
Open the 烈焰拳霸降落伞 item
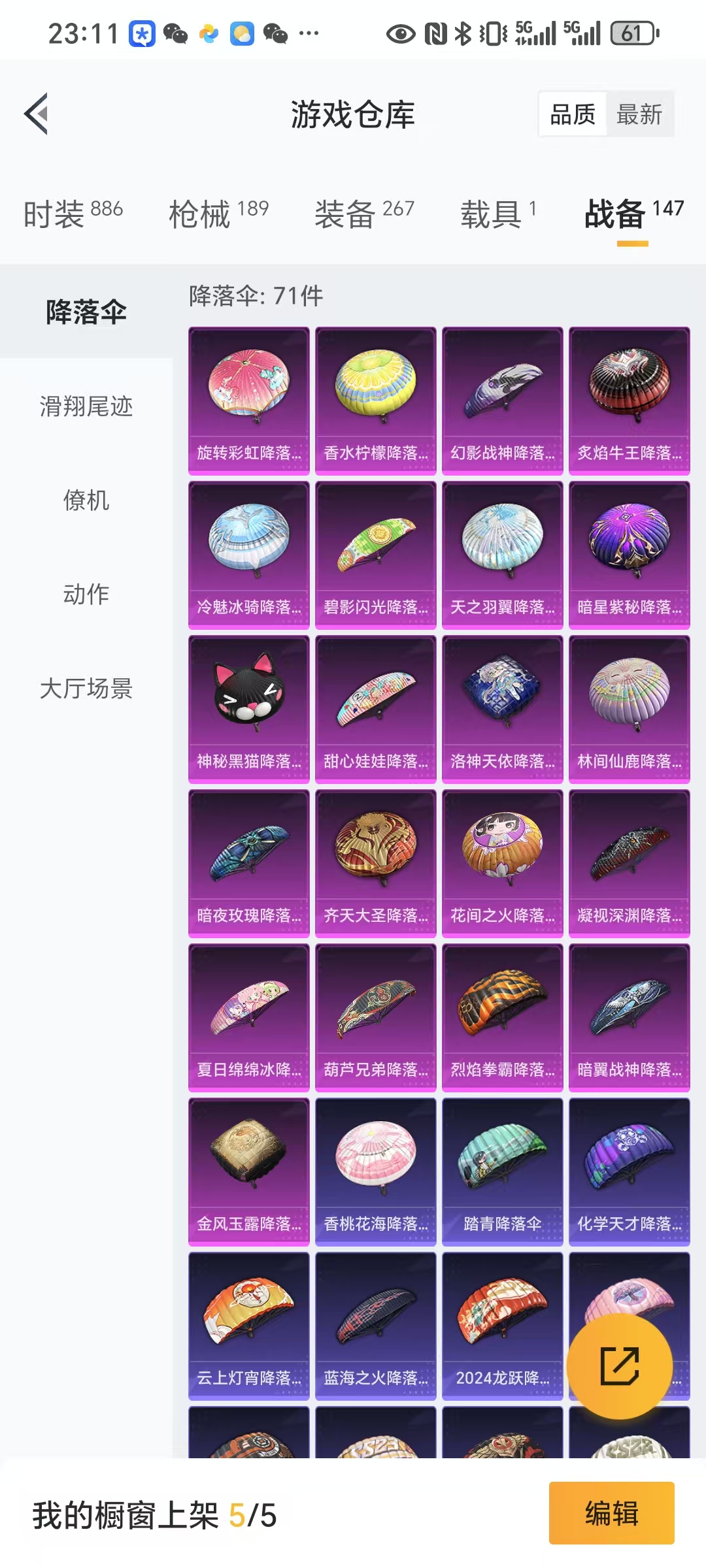pyautogui.click(x=502, y=1017)
